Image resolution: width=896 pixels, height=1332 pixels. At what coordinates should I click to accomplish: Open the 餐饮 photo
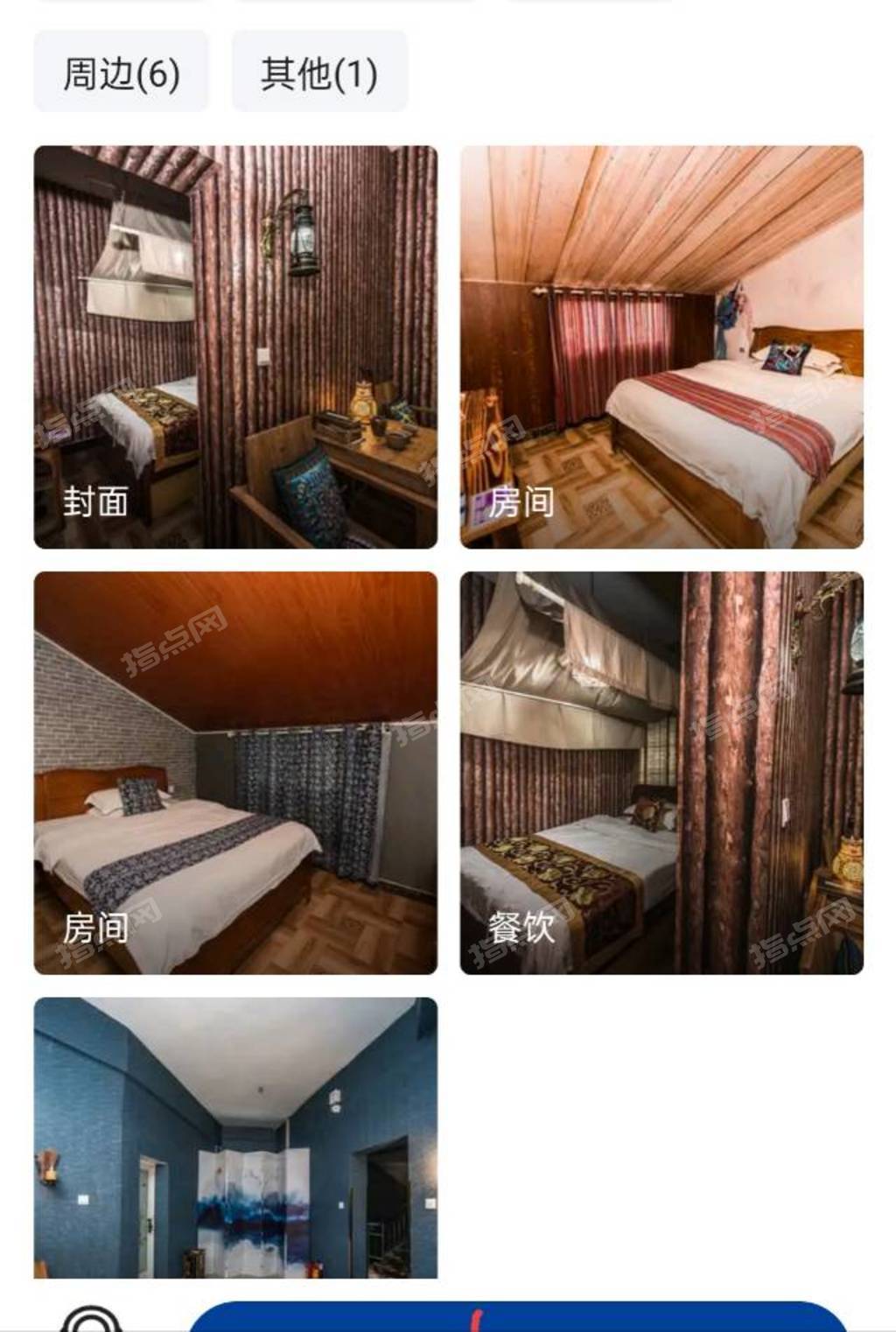(661, 773)
